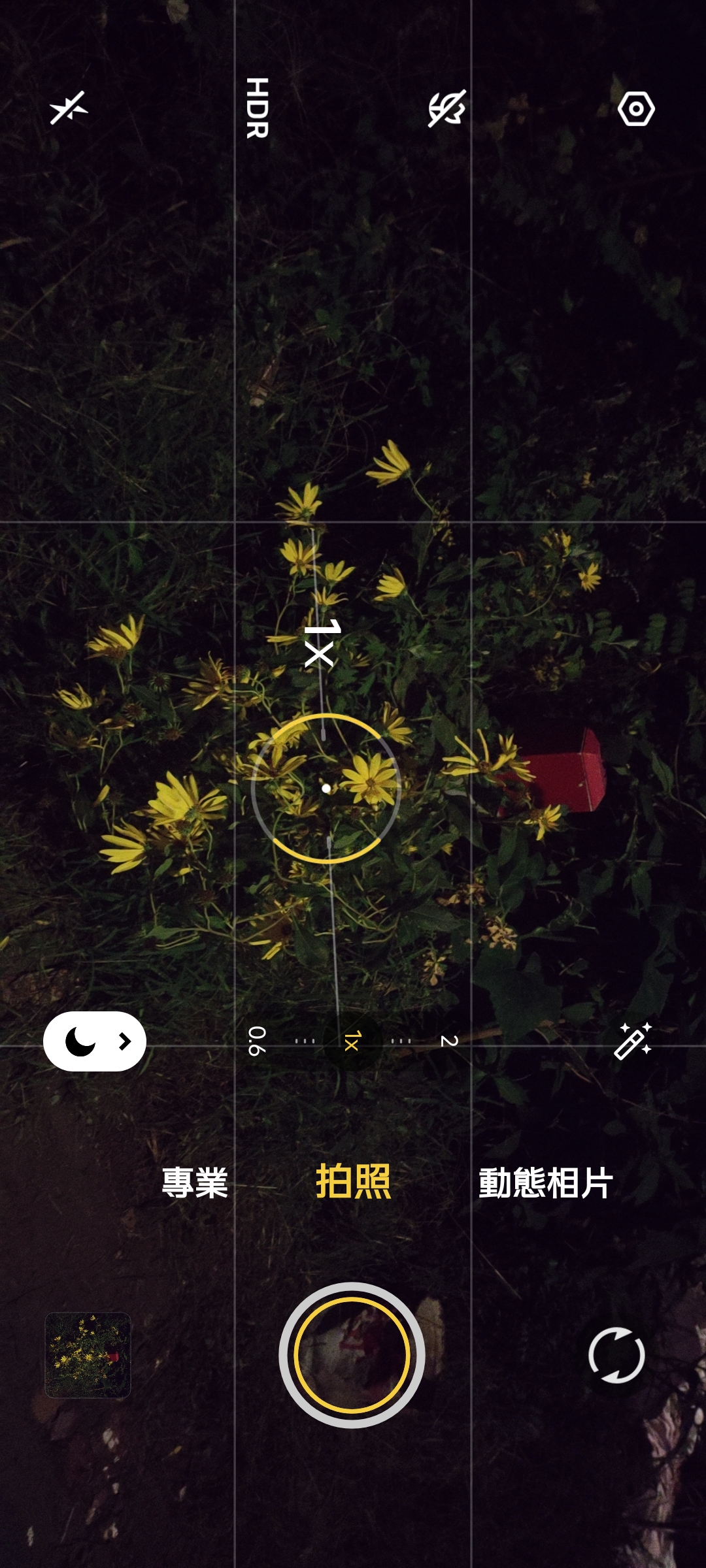Switch to 專業 mode
The width and height of the screenshot is (706, 1568).
pos(195,1183)
